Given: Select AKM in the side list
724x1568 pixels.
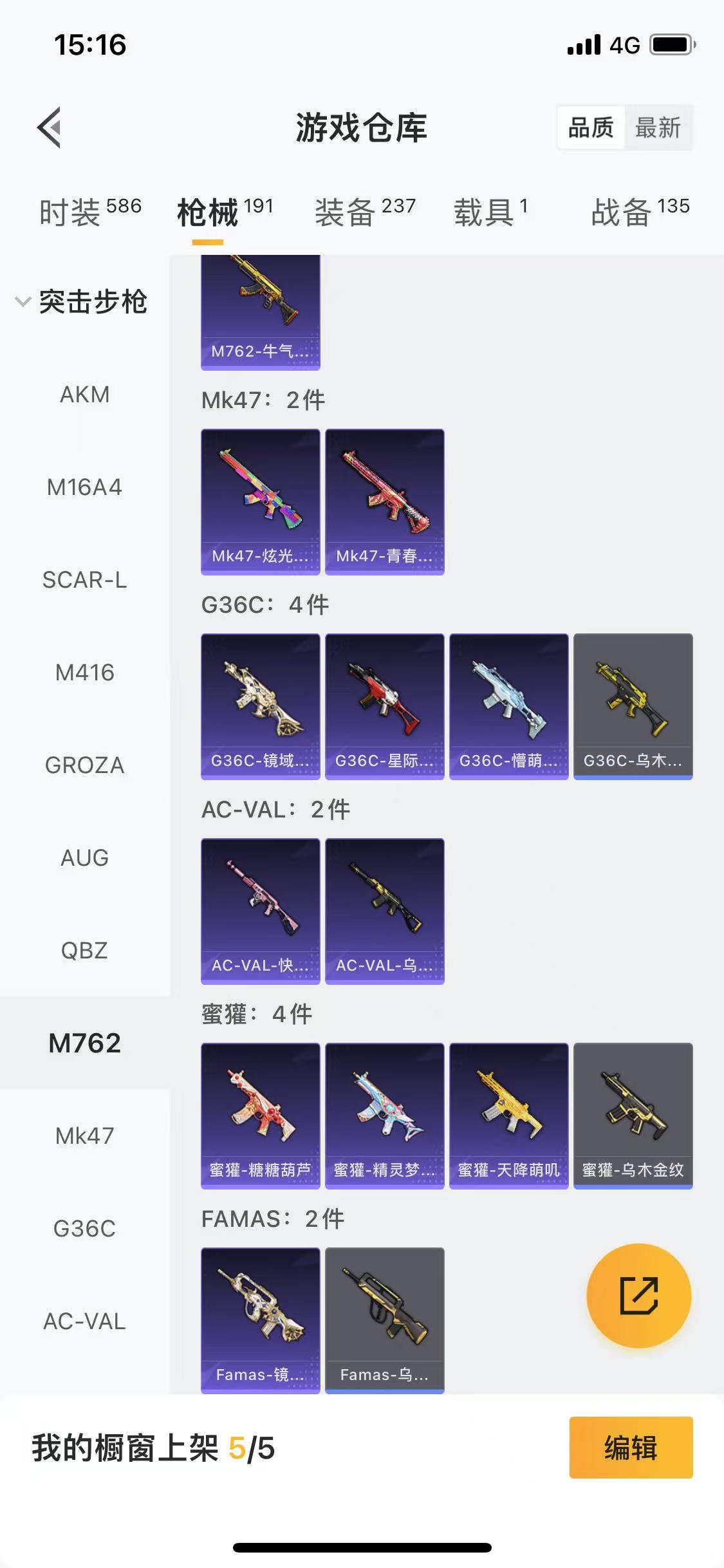Looking at the screenshot, I should 84,394.
